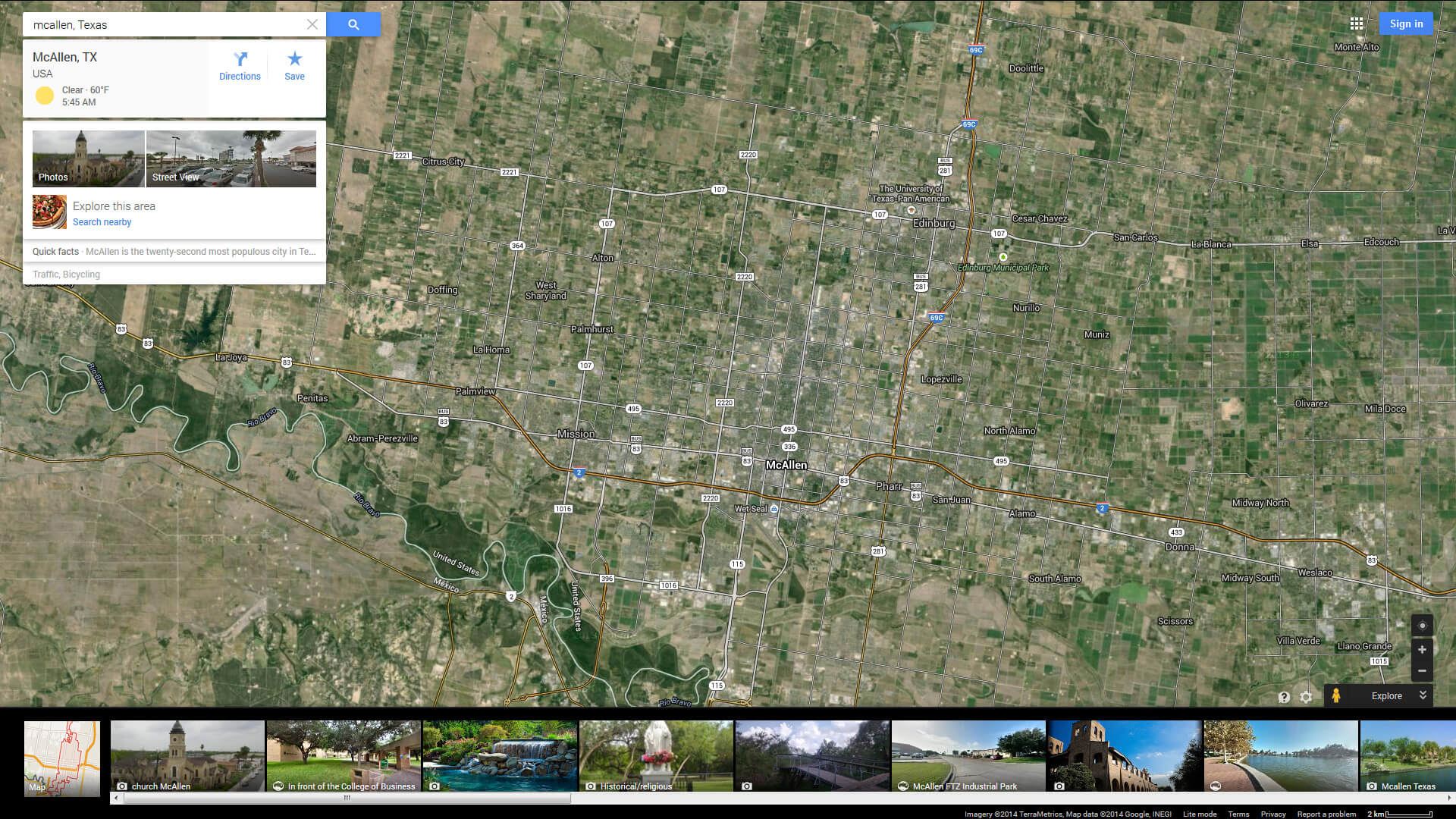Open the church McAllen photo
This screenshot has height=819, width=1456.
[187, 755]
